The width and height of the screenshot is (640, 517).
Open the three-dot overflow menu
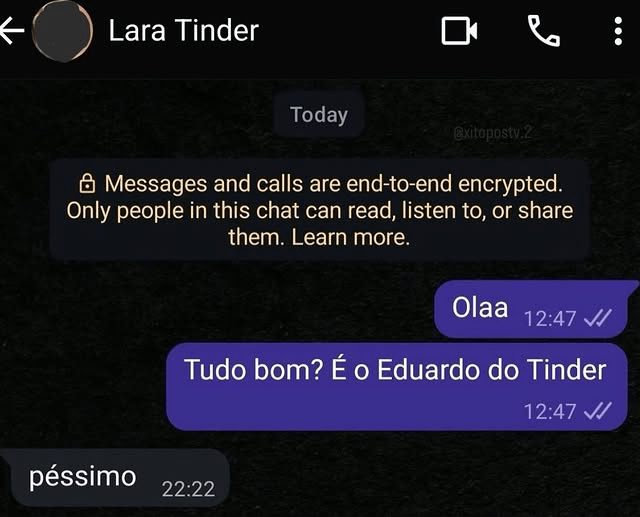(x=617, y=32)
